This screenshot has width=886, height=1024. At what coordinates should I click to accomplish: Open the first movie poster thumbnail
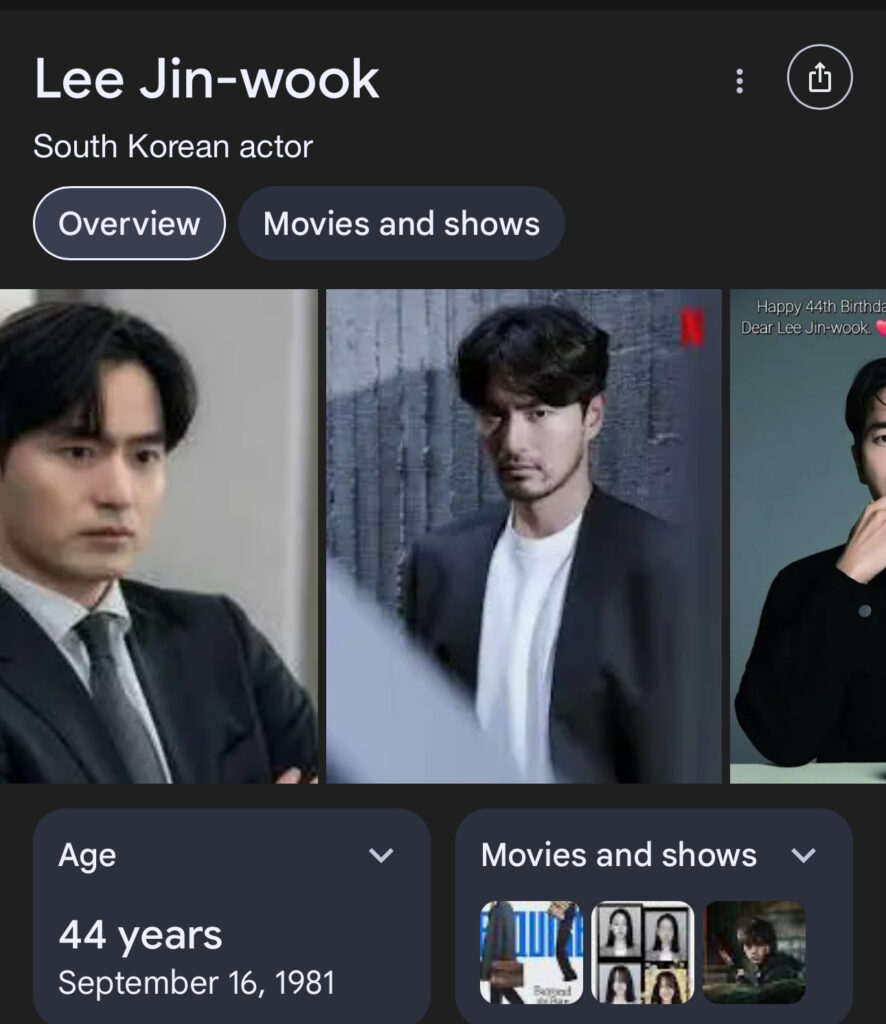click(x=531, y=952)
